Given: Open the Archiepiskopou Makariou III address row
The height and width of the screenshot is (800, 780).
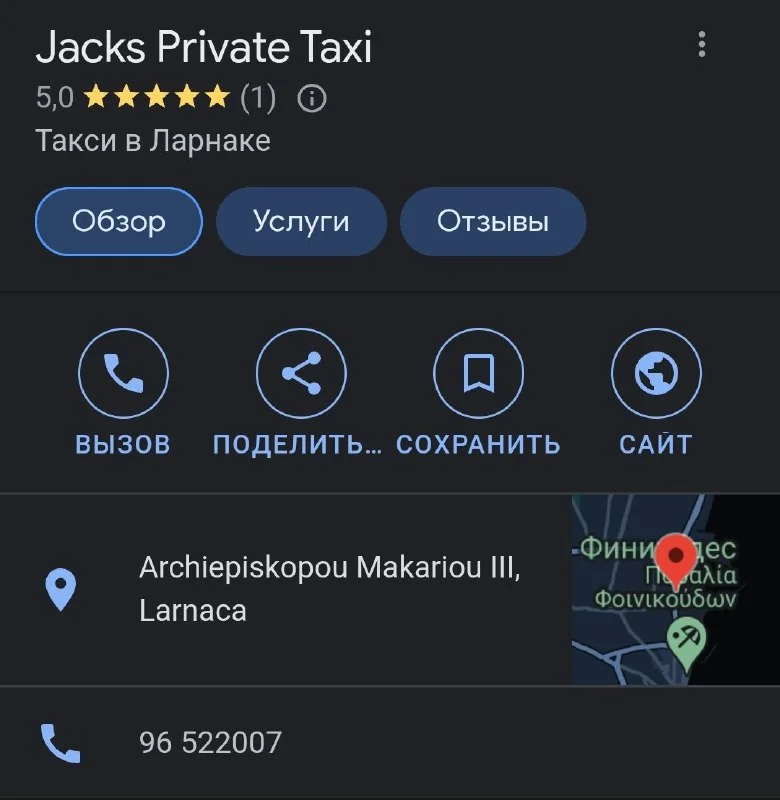Looking at the screenshot, I should 330,589.
